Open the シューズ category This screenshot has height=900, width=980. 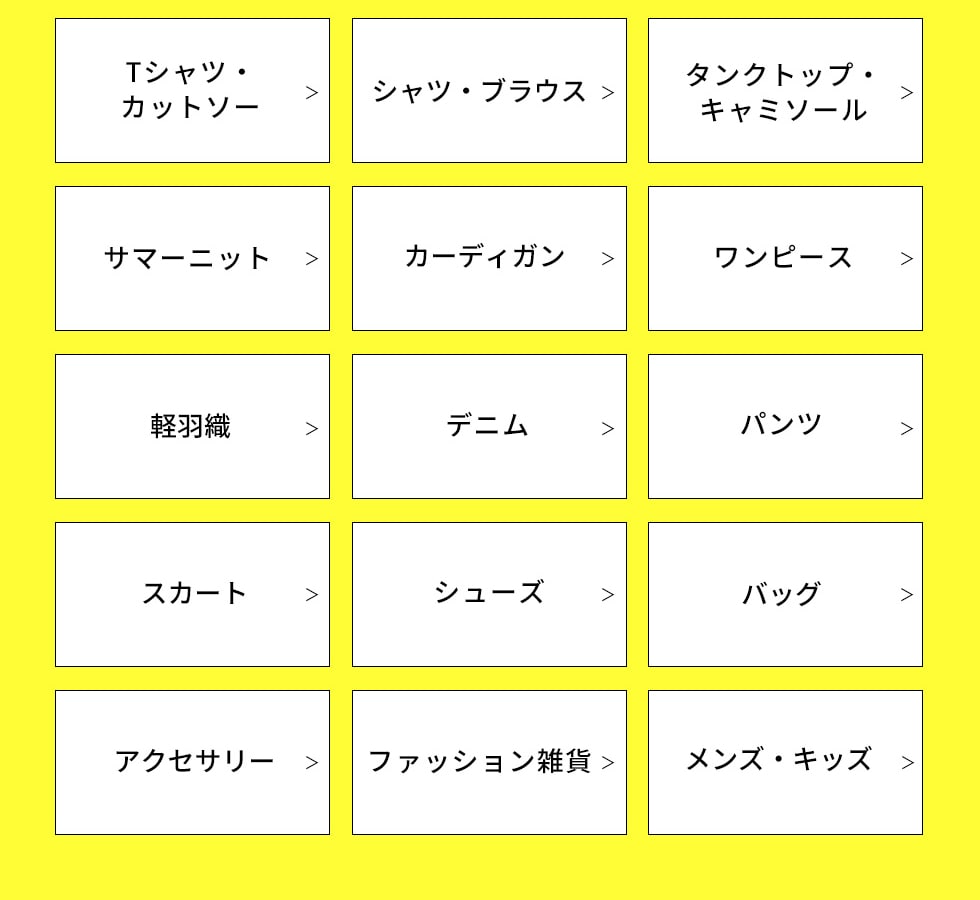(489, 594)
